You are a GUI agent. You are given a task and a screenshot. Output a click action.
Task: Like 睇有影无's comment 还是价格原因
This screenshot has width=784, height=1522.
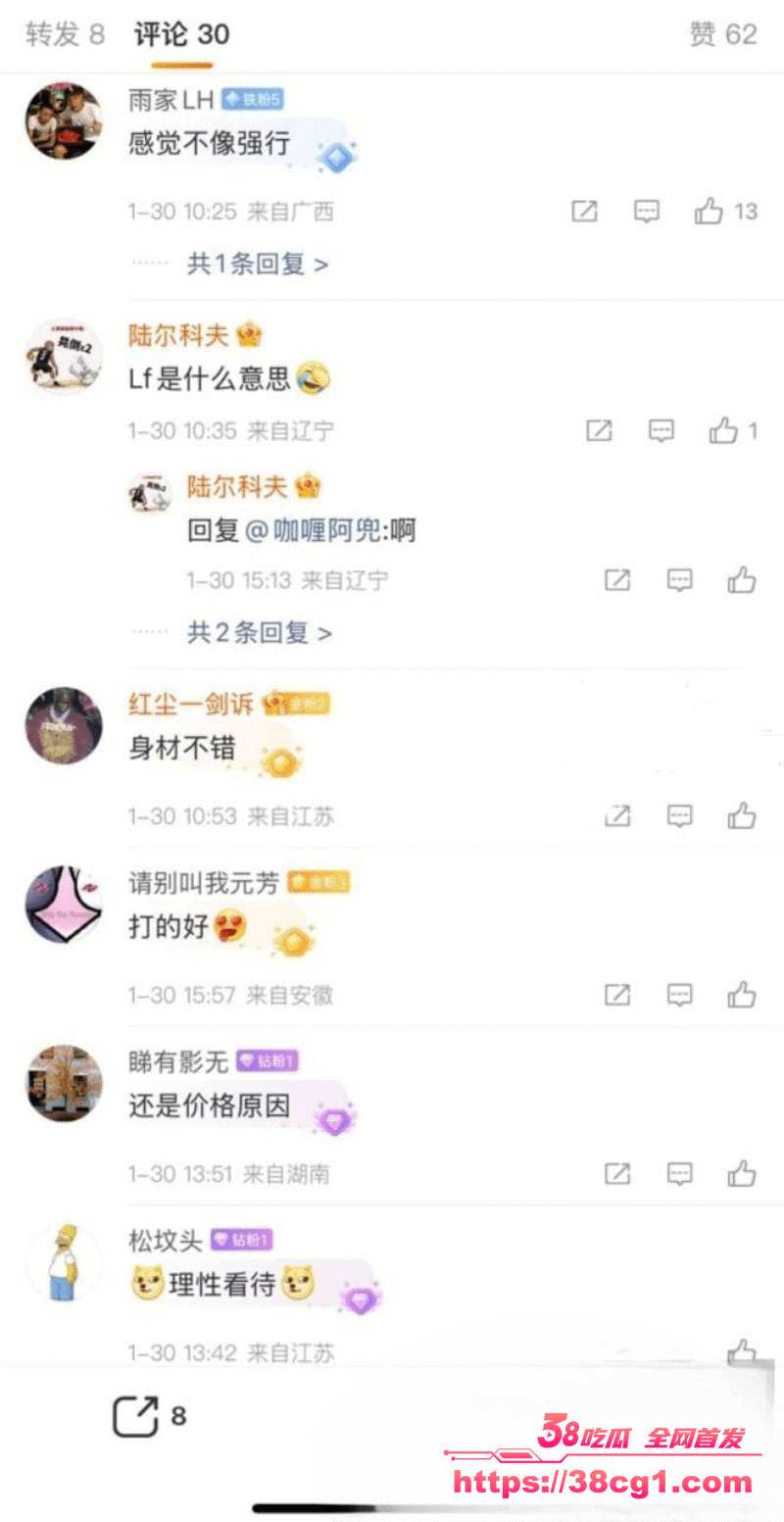[x=742, y=1173]
